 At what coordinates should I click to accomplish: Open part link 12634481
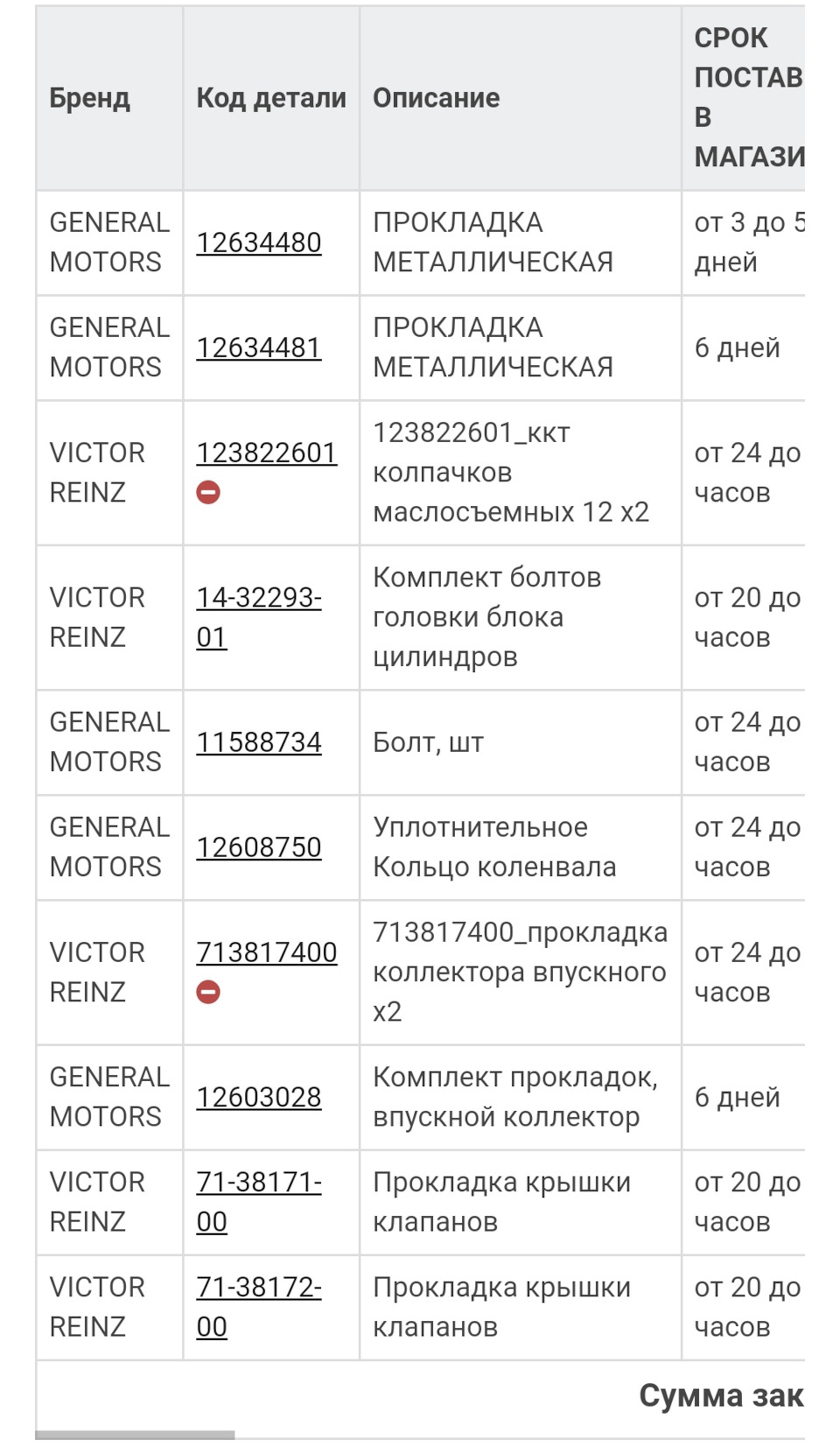point(256,348)
